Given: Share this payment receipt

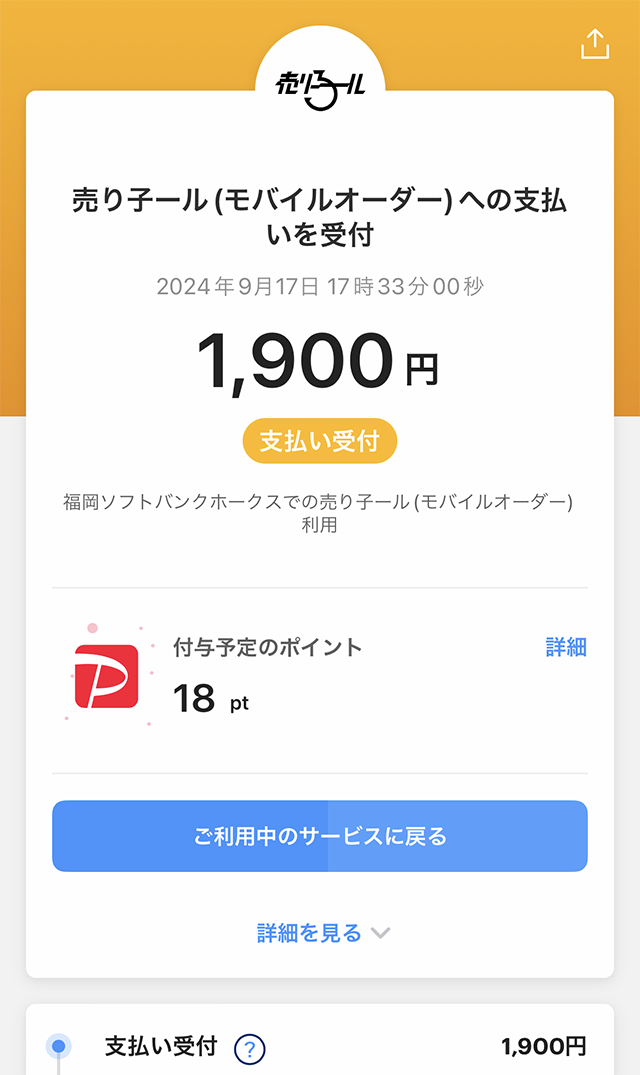Looking at the screenshot, I should (594, 45).
